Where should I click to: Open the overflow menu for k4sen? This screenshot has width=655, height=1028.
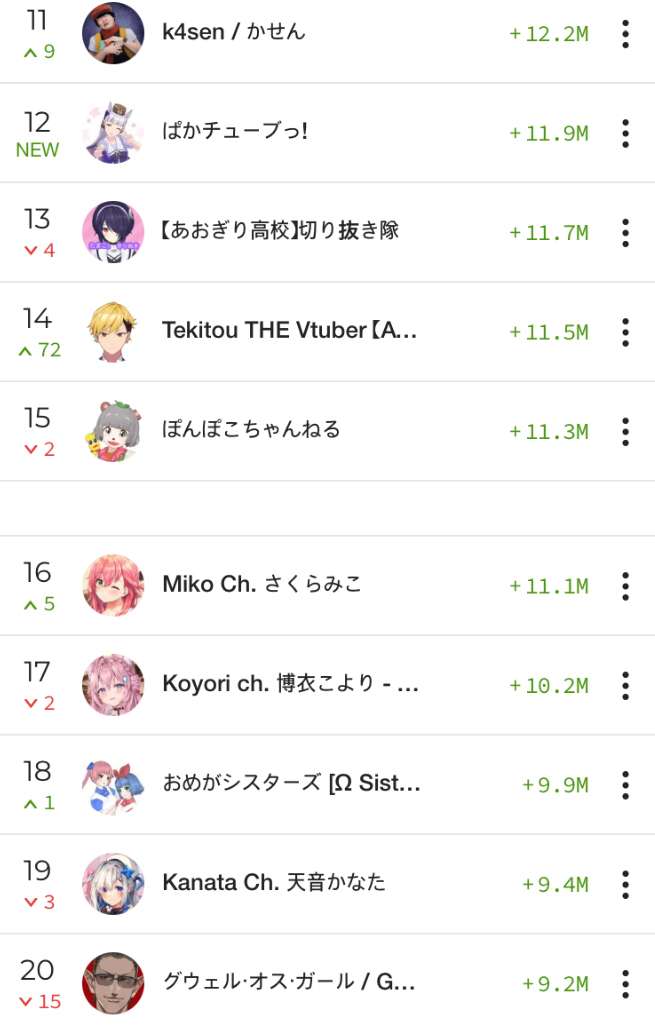pos(625,33)
